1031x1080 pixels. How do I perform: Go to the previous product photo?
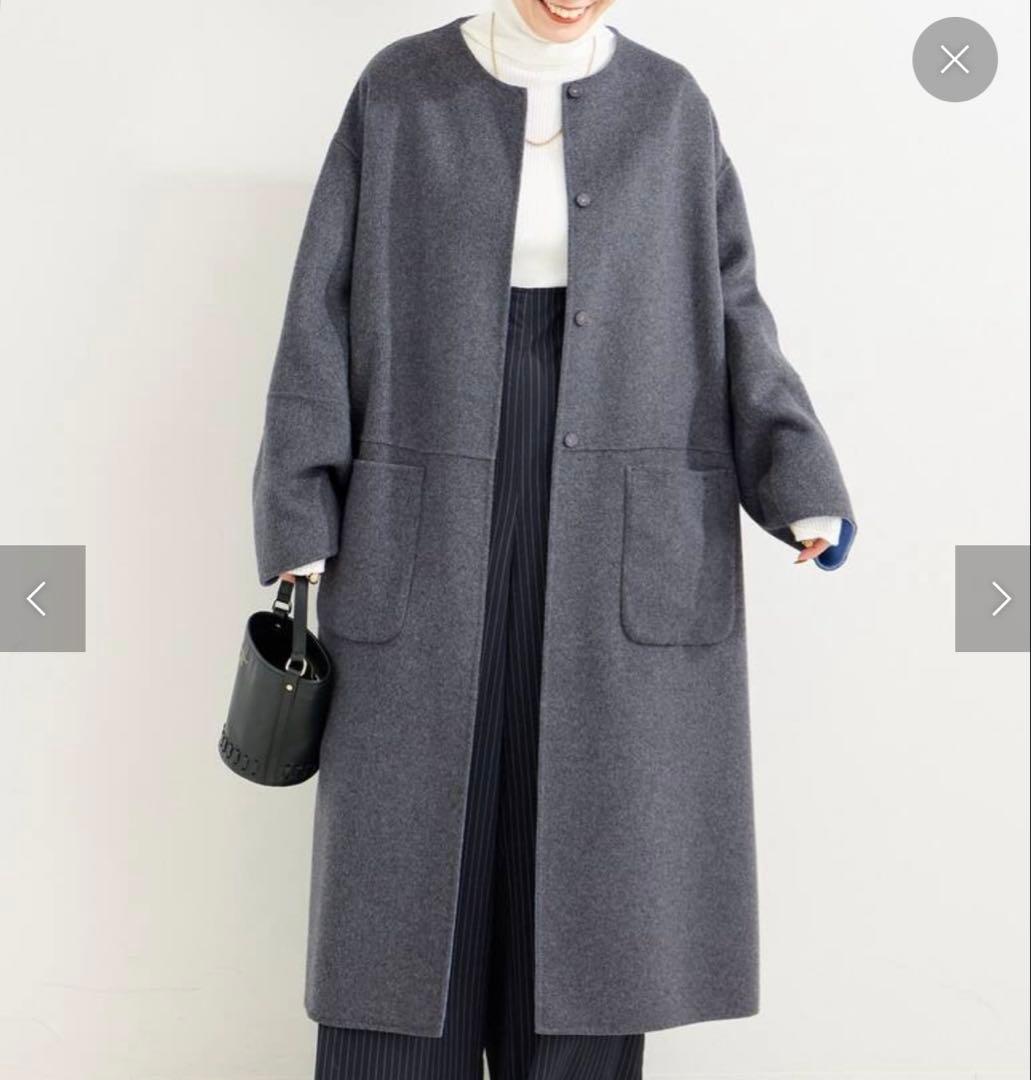(42, 598)
